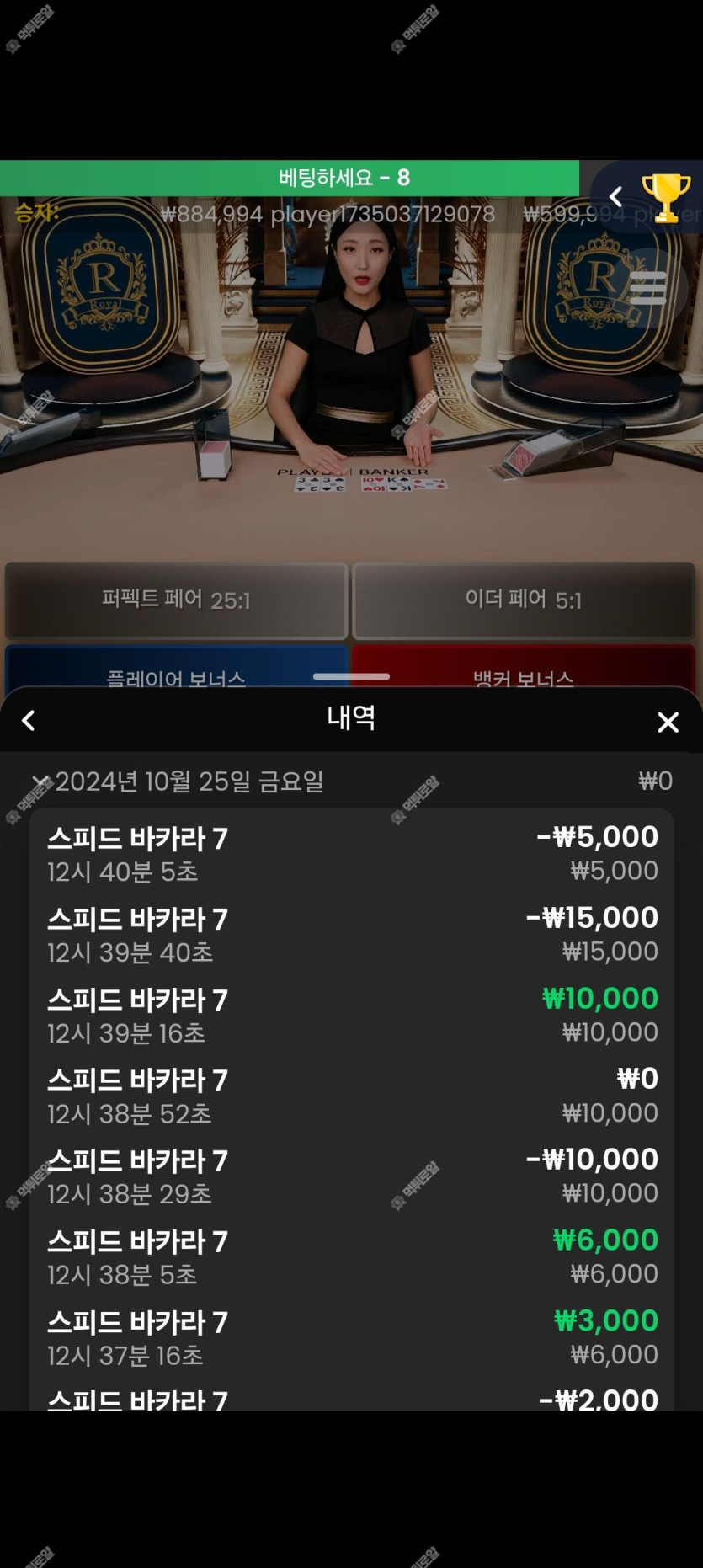Open the hamburger menu over the video

pos(647,288)
